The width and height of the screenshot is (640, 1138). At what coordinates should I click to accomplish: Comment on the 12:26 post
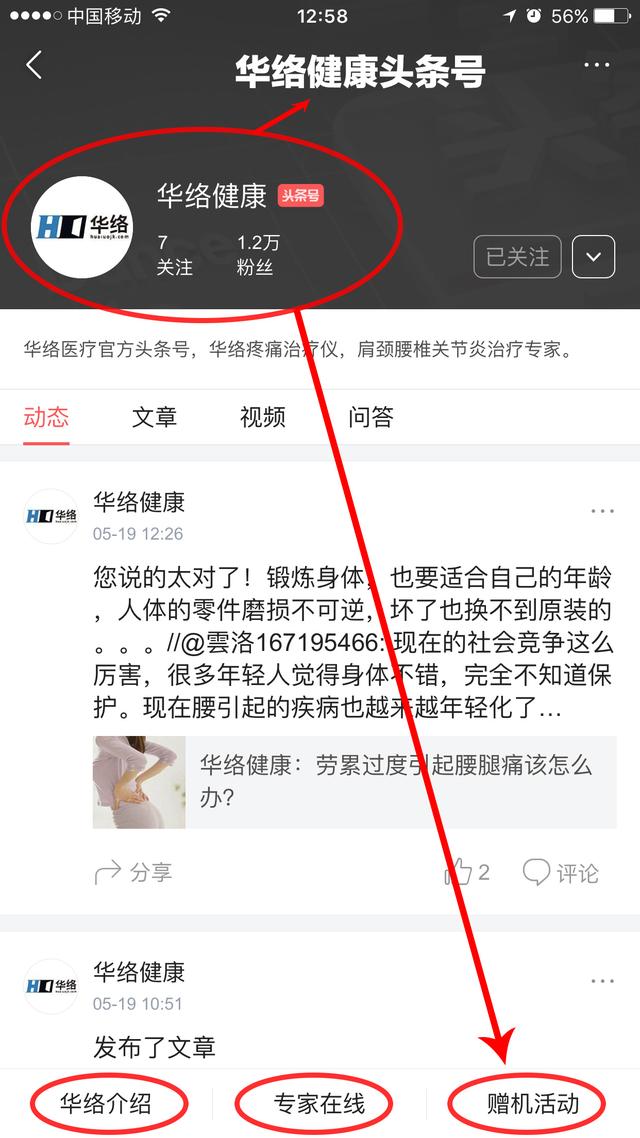click(561, 873)
